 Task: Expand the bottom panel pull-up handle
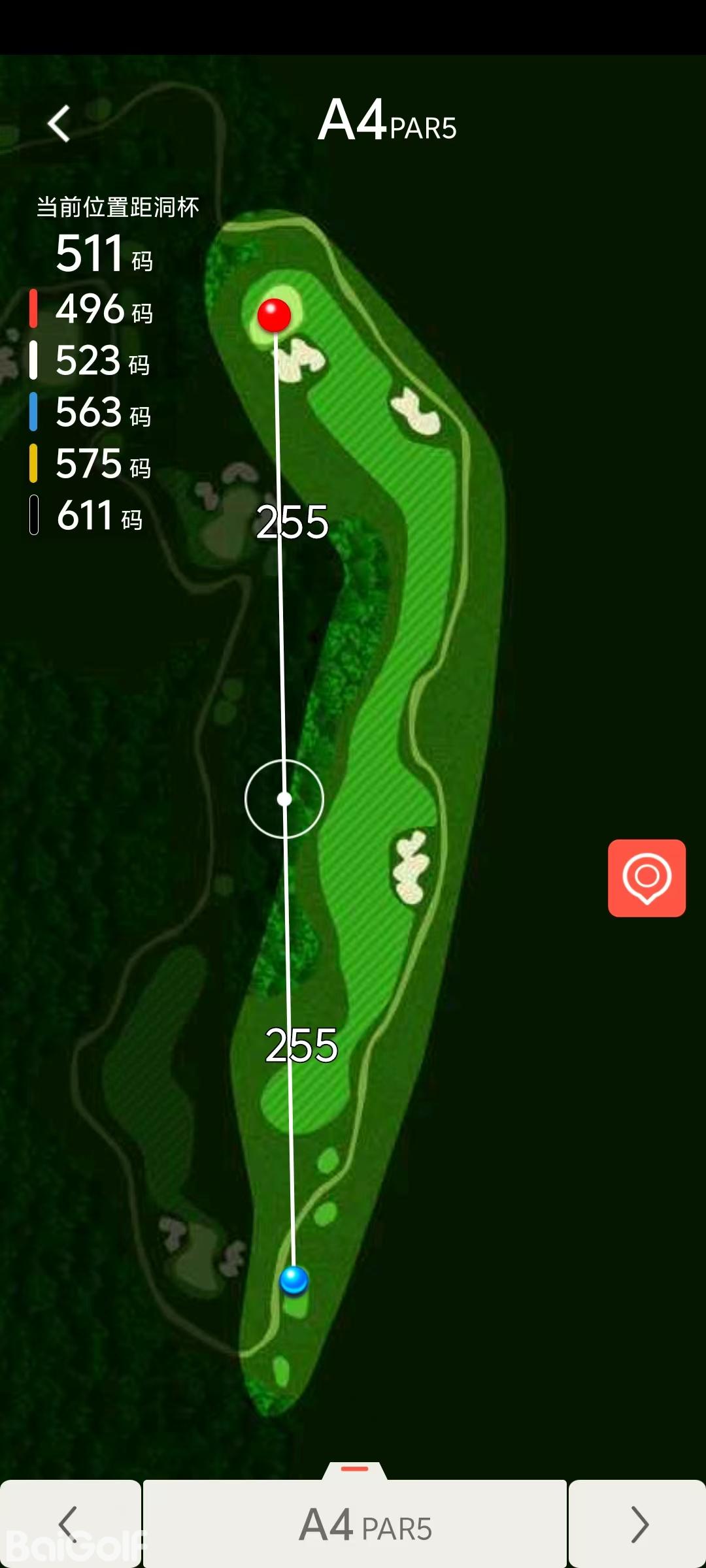click(355, 1469)
